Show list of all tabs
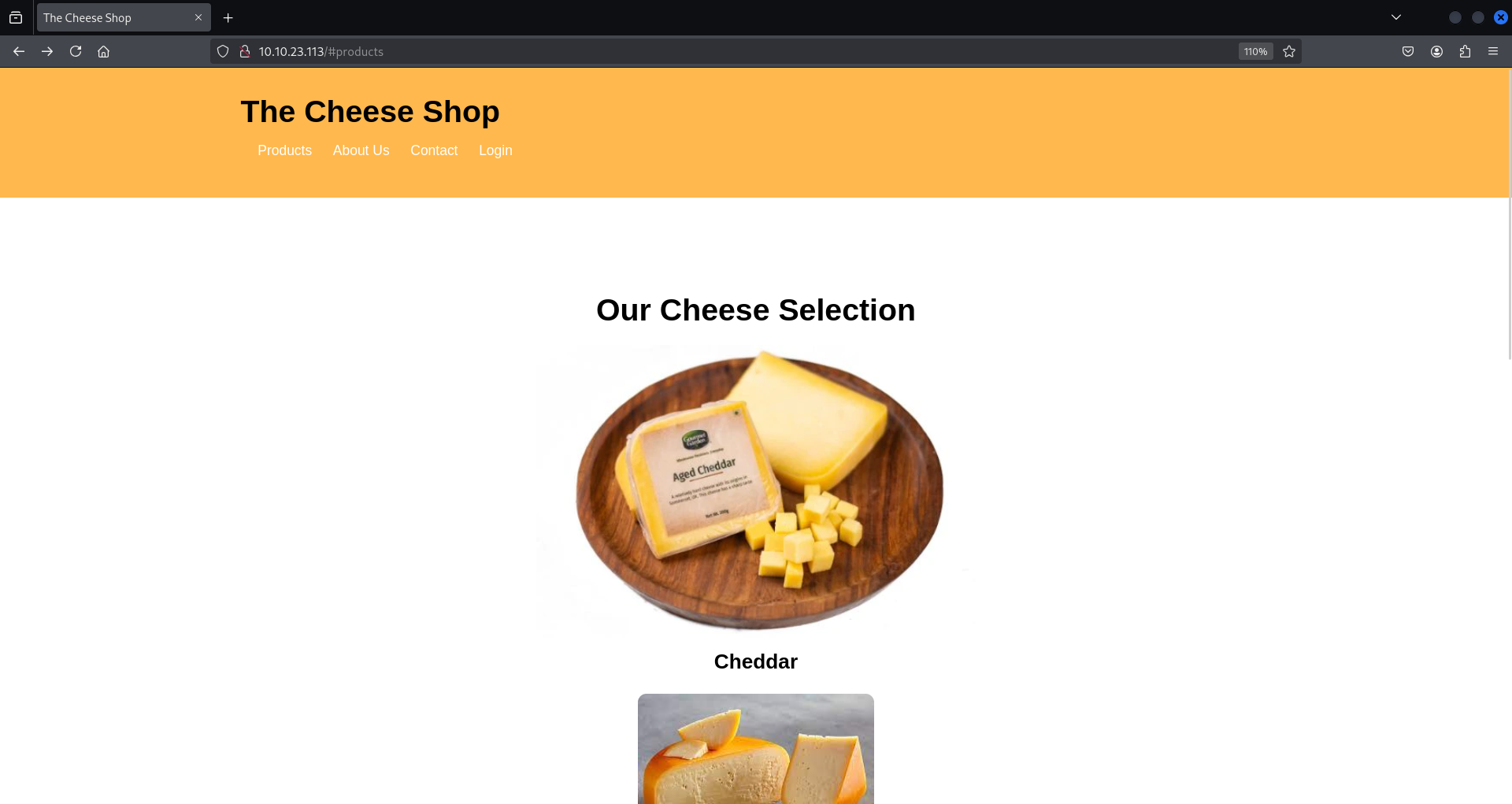The image size is (1512, 804). [x=1396, y=17]
